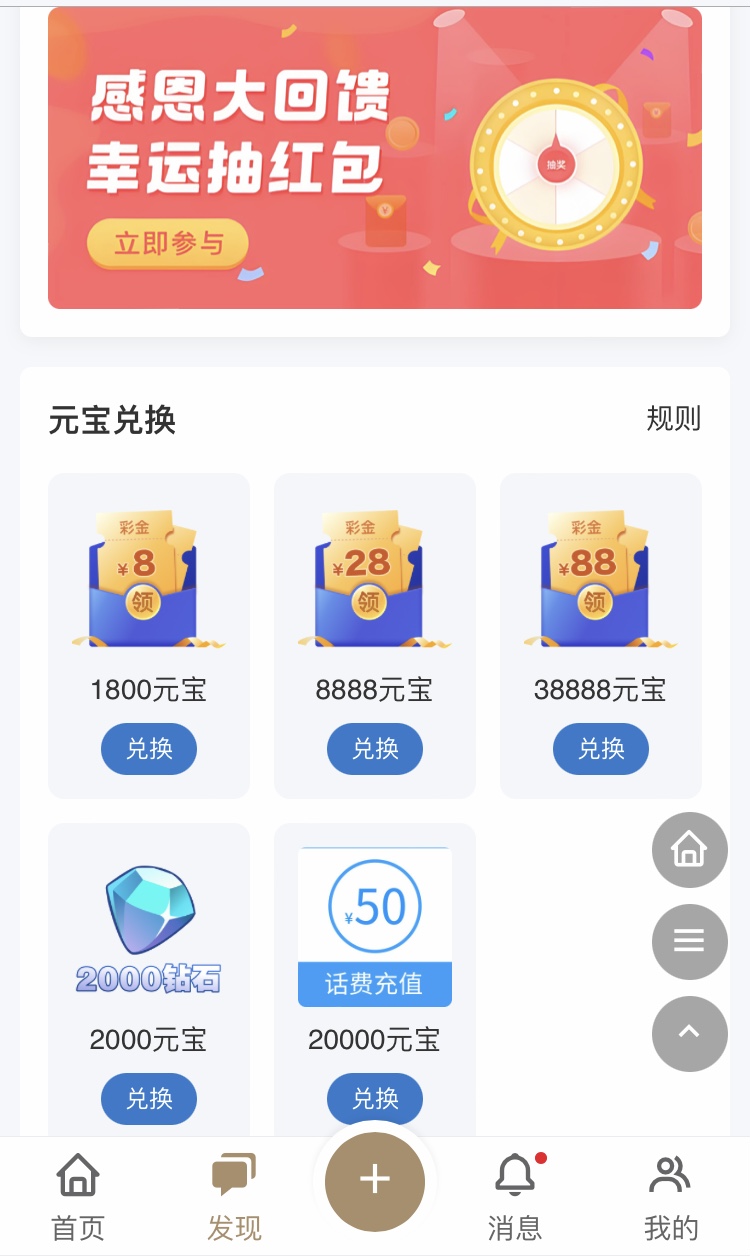Exchange 20000元宝 for ¥50 phone top-up
Screen dimensions: 750x1256
coord(375,1098)
